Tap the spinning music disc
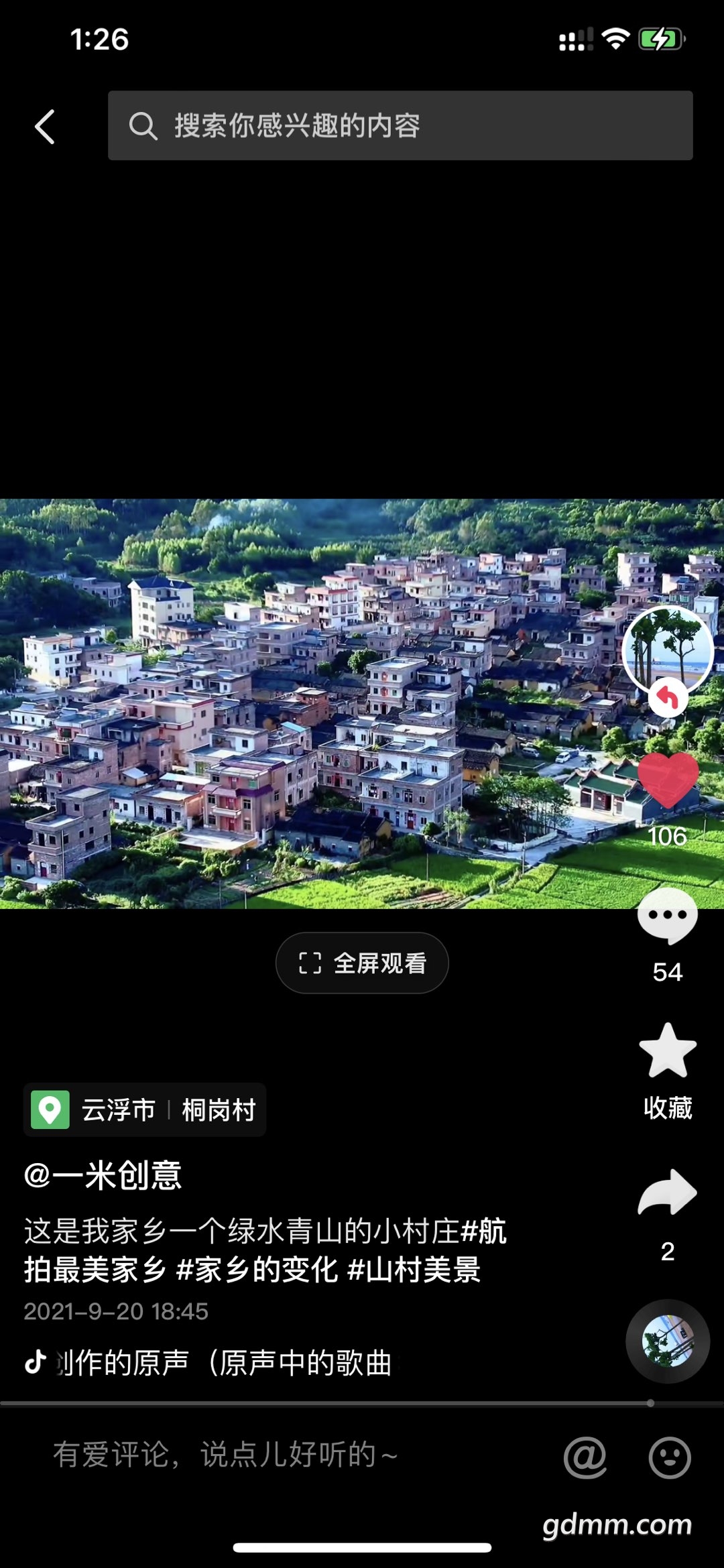Screen dimensions: 724x1568 667,1341
